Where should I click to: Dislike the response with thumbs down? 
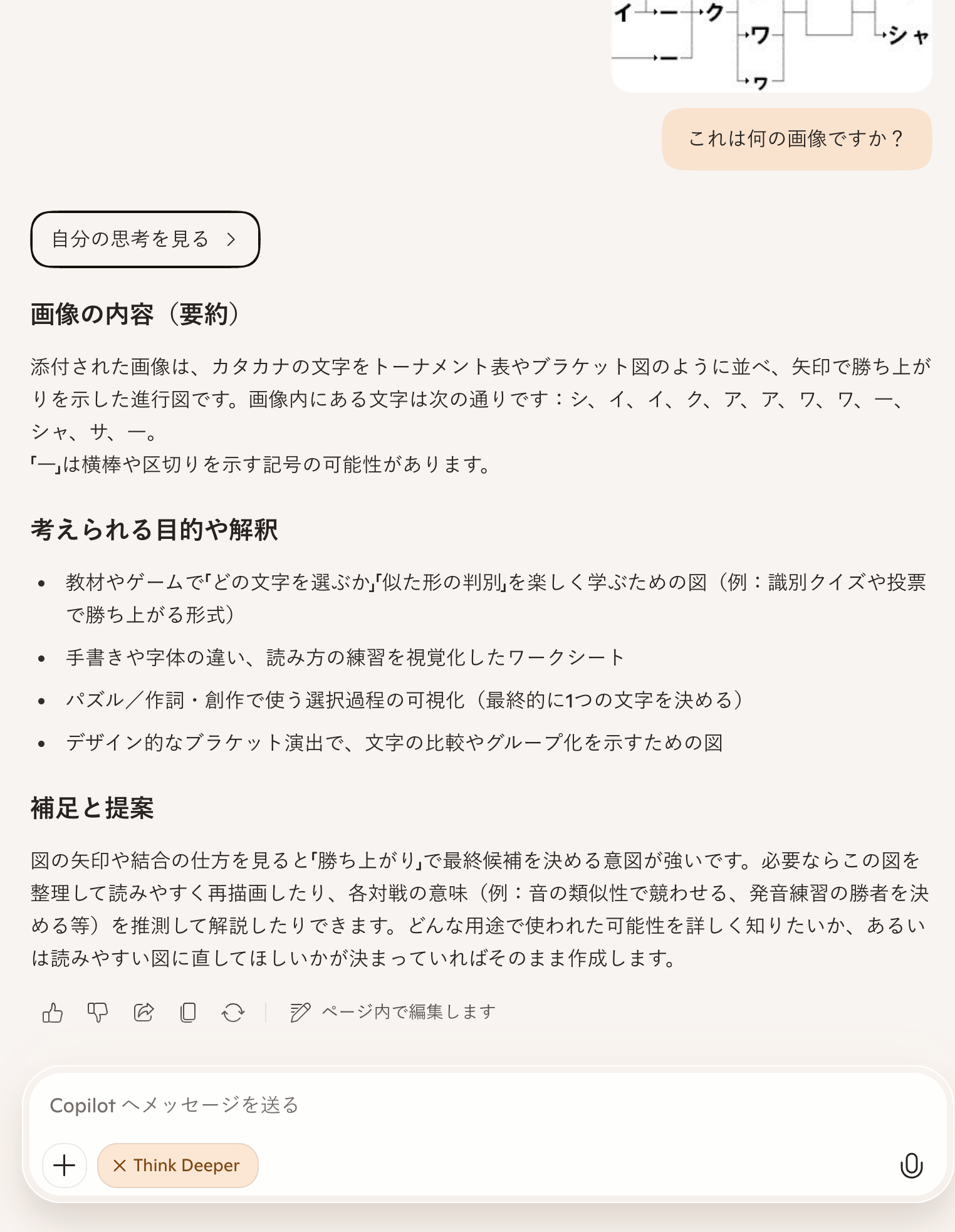98,1012
